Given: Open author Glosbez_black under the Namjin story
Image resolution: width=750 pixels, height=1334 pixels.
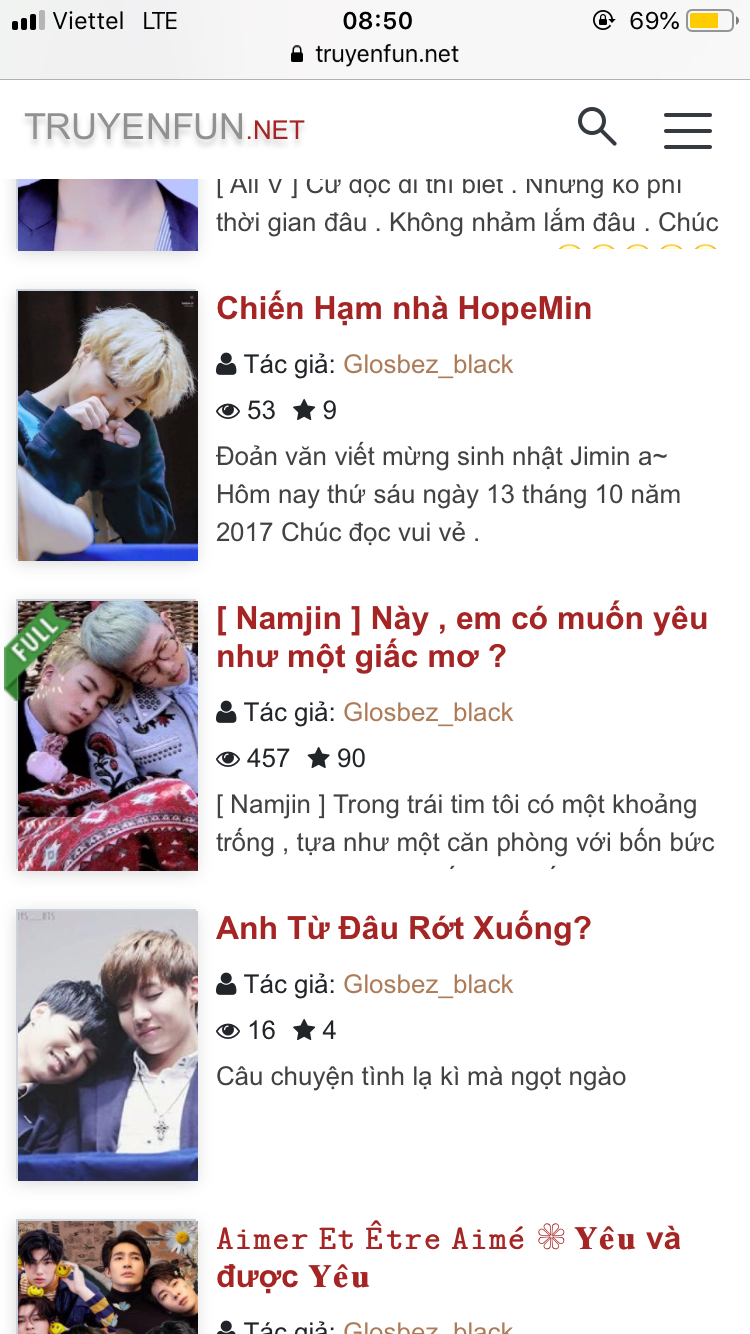Looking at the screenshot, I should (428, 712).
